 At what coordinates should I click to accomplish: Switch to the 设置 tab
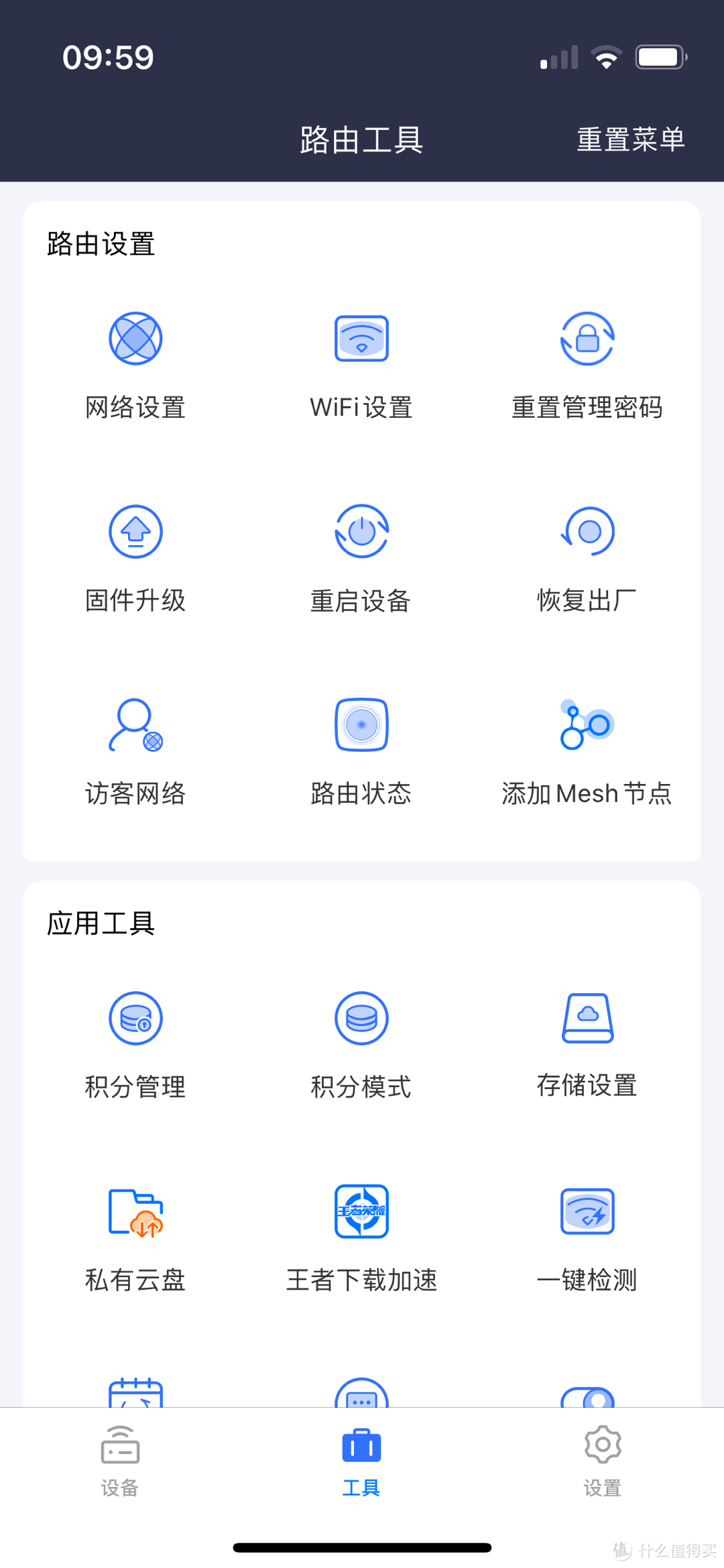point(602,1462)
